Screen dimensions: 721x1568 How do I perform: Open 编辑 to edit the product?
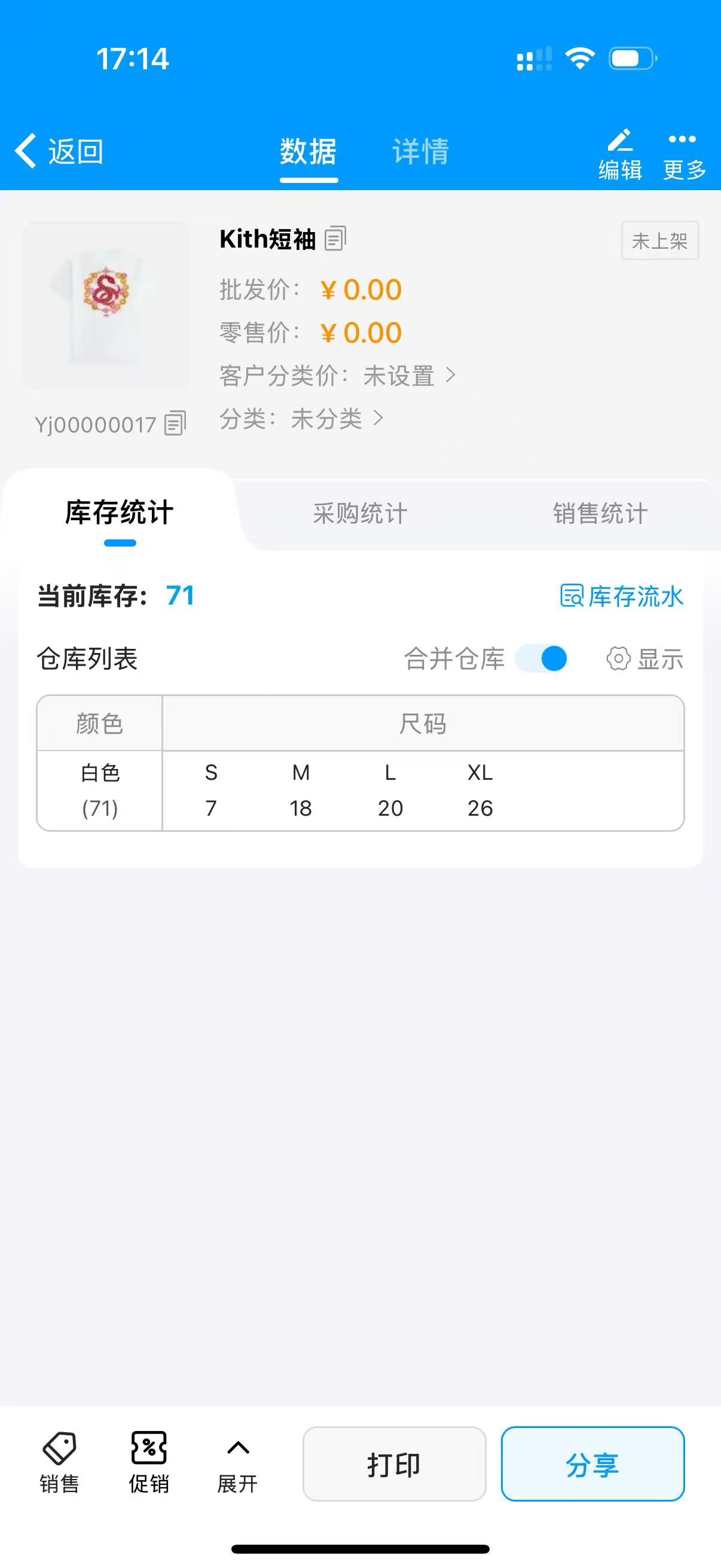pos(620,155)
